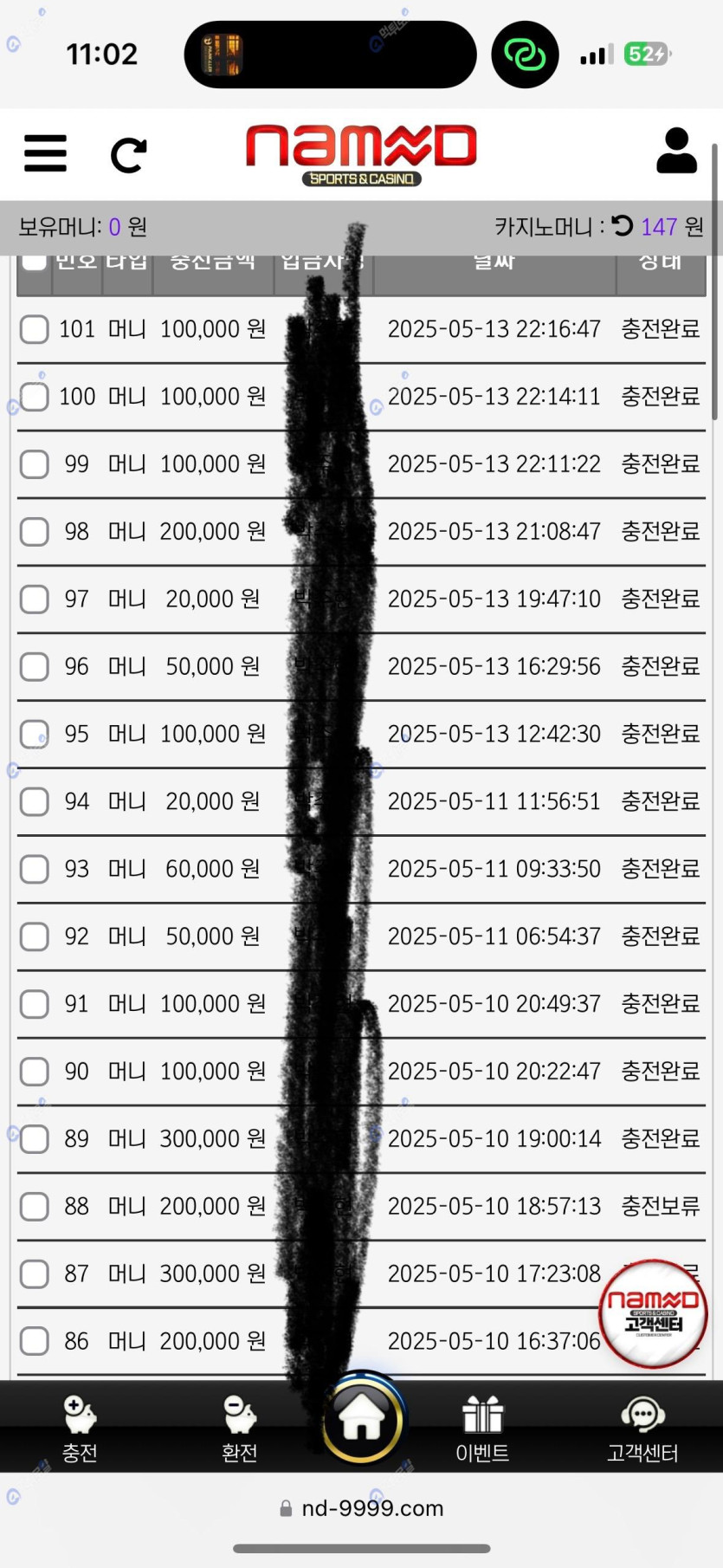Check the box for entry 101

(35, 329)
